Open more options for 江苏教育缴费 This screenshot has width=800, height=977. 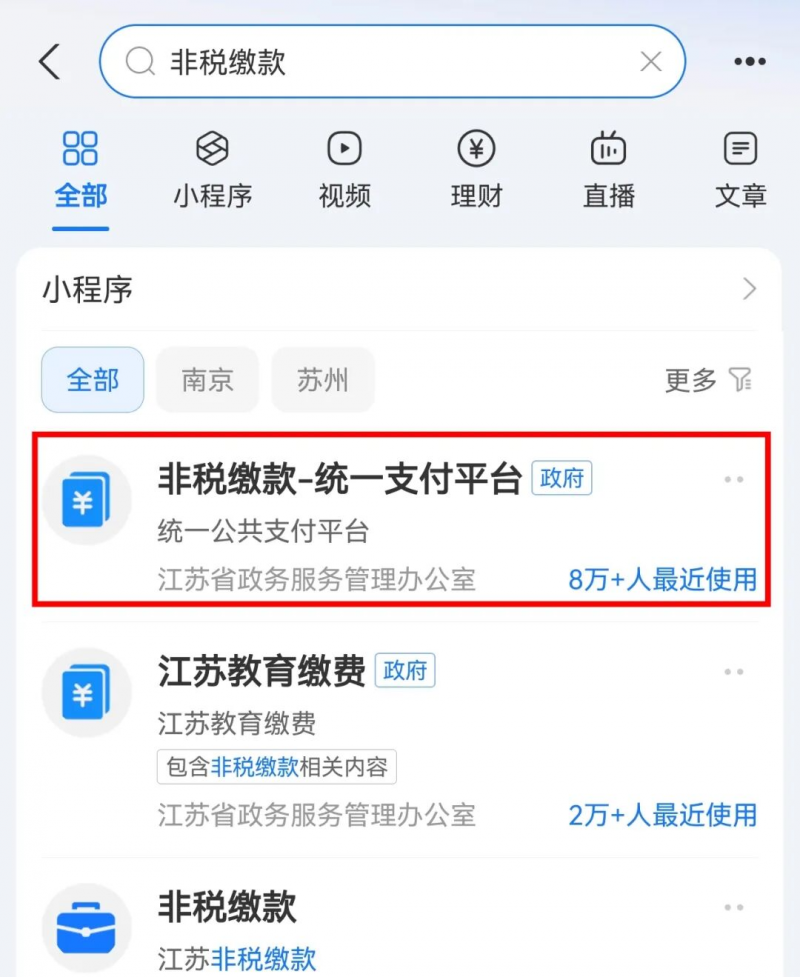(734, 672)
